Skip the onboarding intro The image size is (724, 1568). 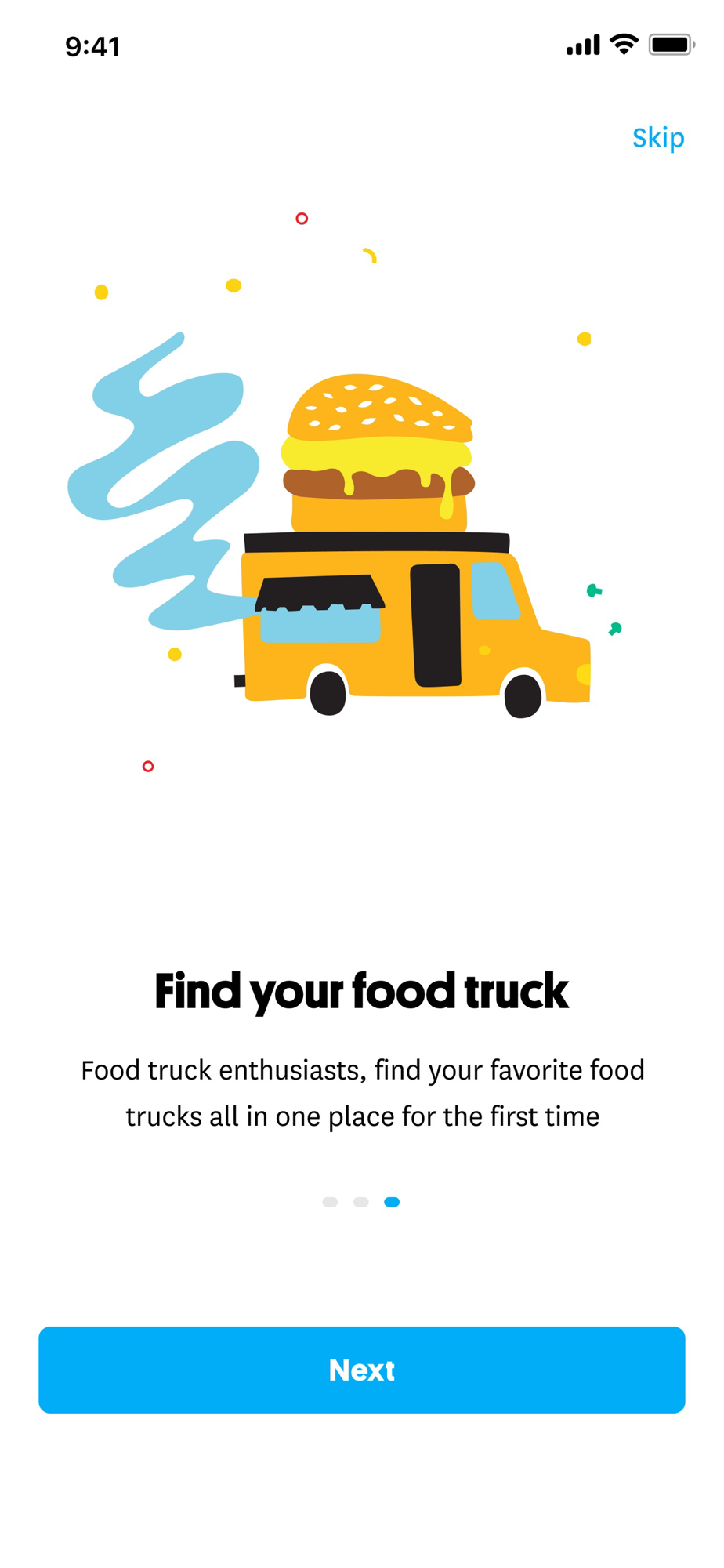[x=658, y=138]
